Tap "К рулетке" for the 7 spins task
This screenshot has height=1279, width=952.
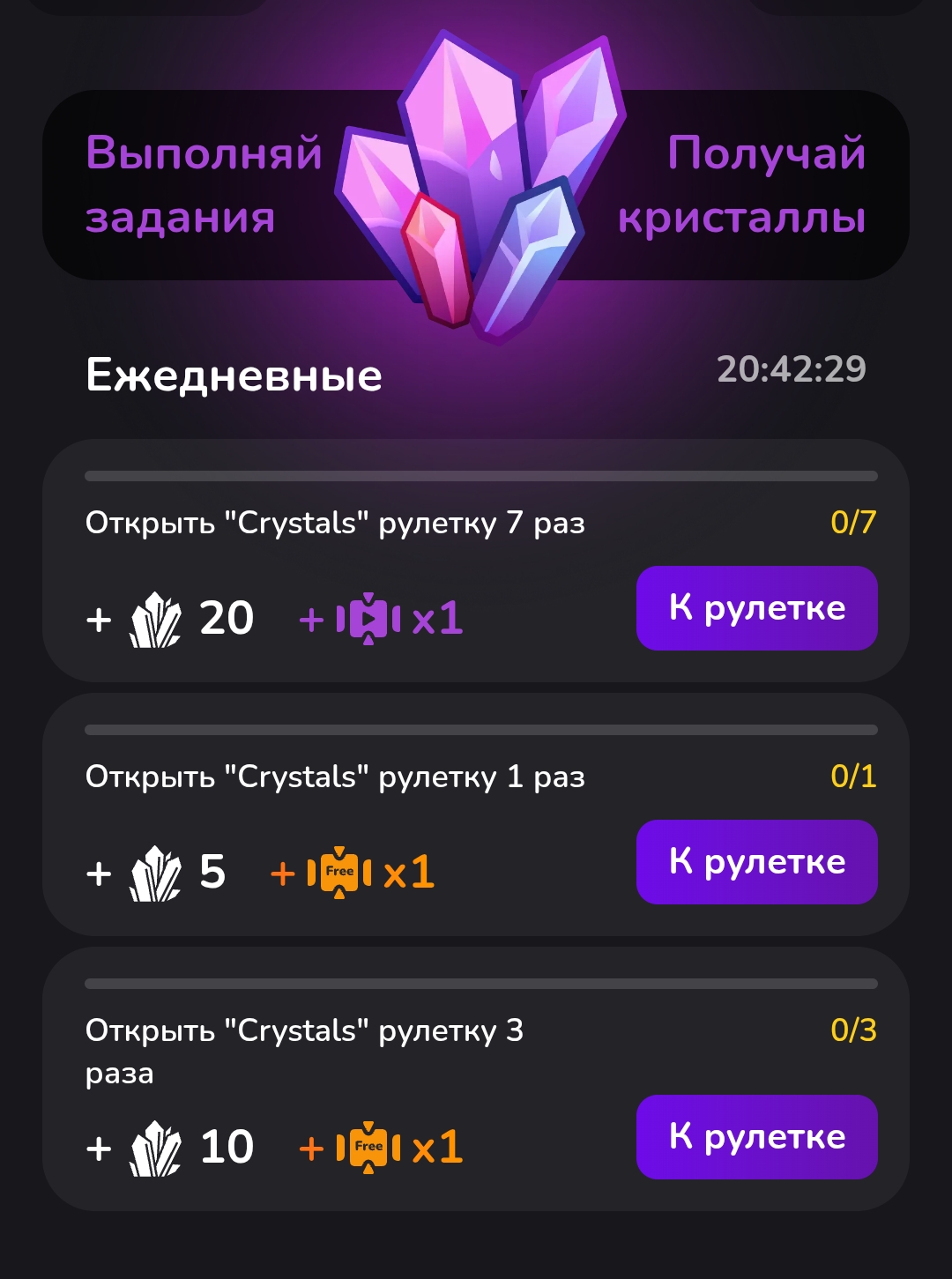click(756, 608)
